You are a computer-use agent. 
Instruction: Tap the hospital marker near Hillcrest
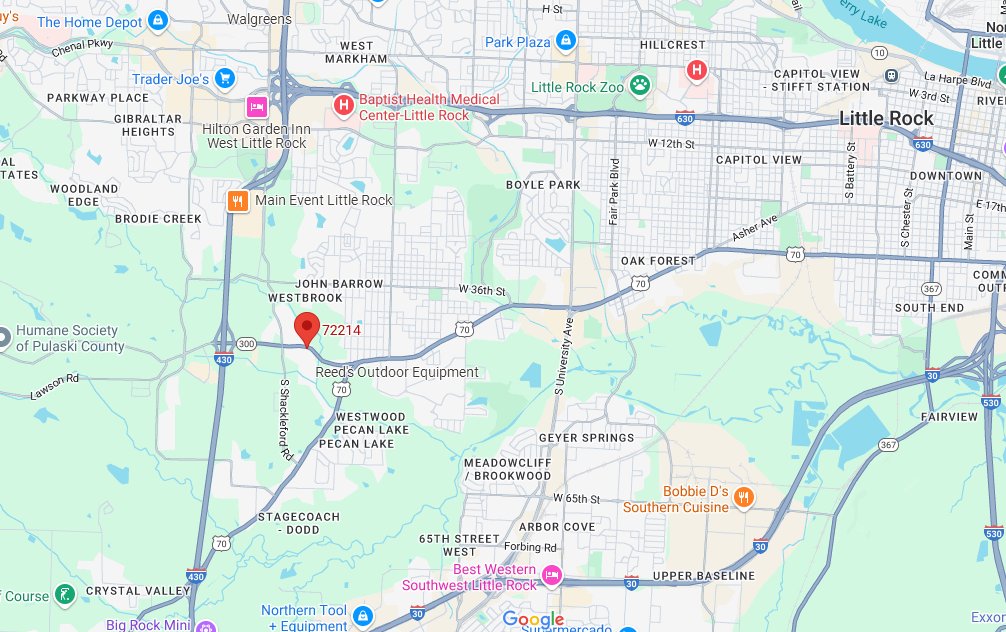[x=697, y=70]
